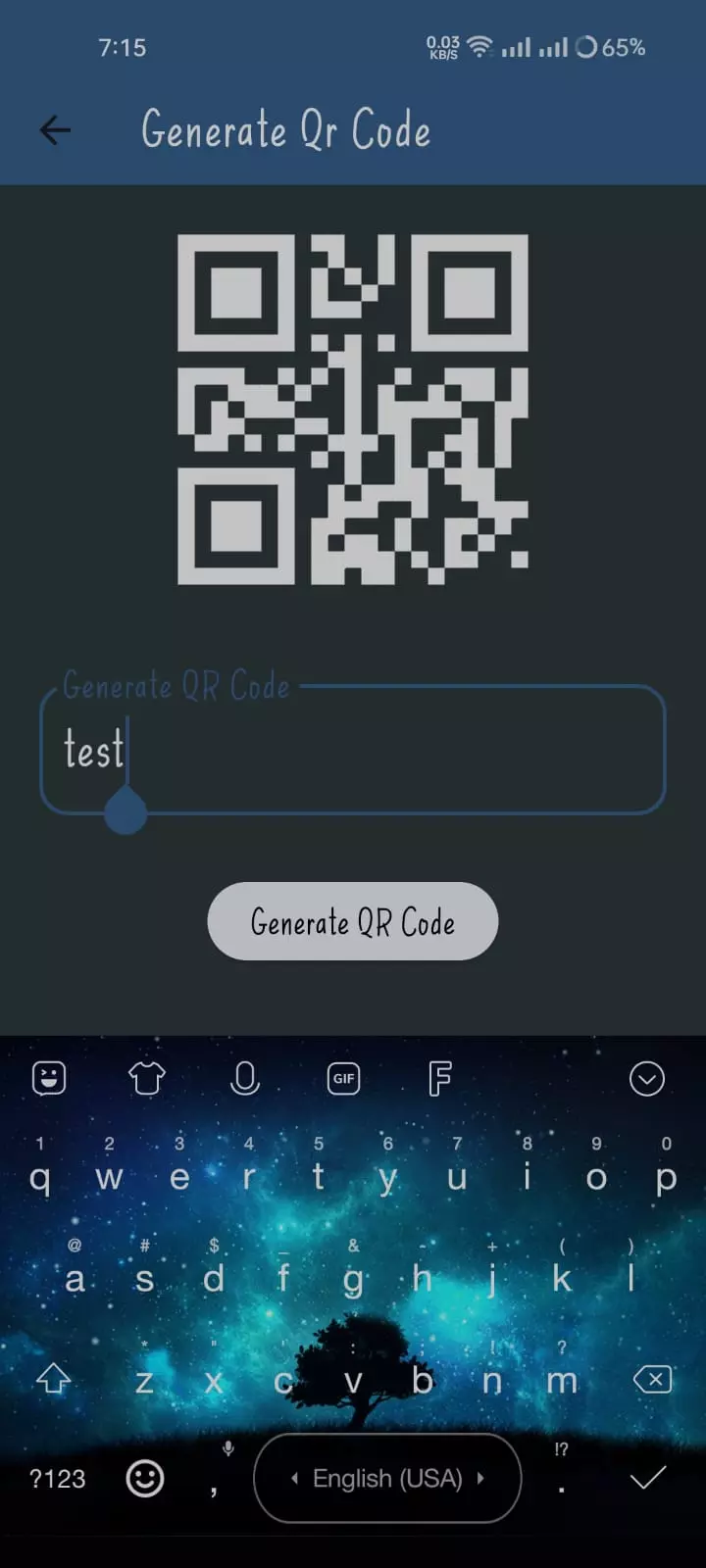Confirm input with the checkmark key
This screenshot has width=706, height=1568.
pos(648,1478)
